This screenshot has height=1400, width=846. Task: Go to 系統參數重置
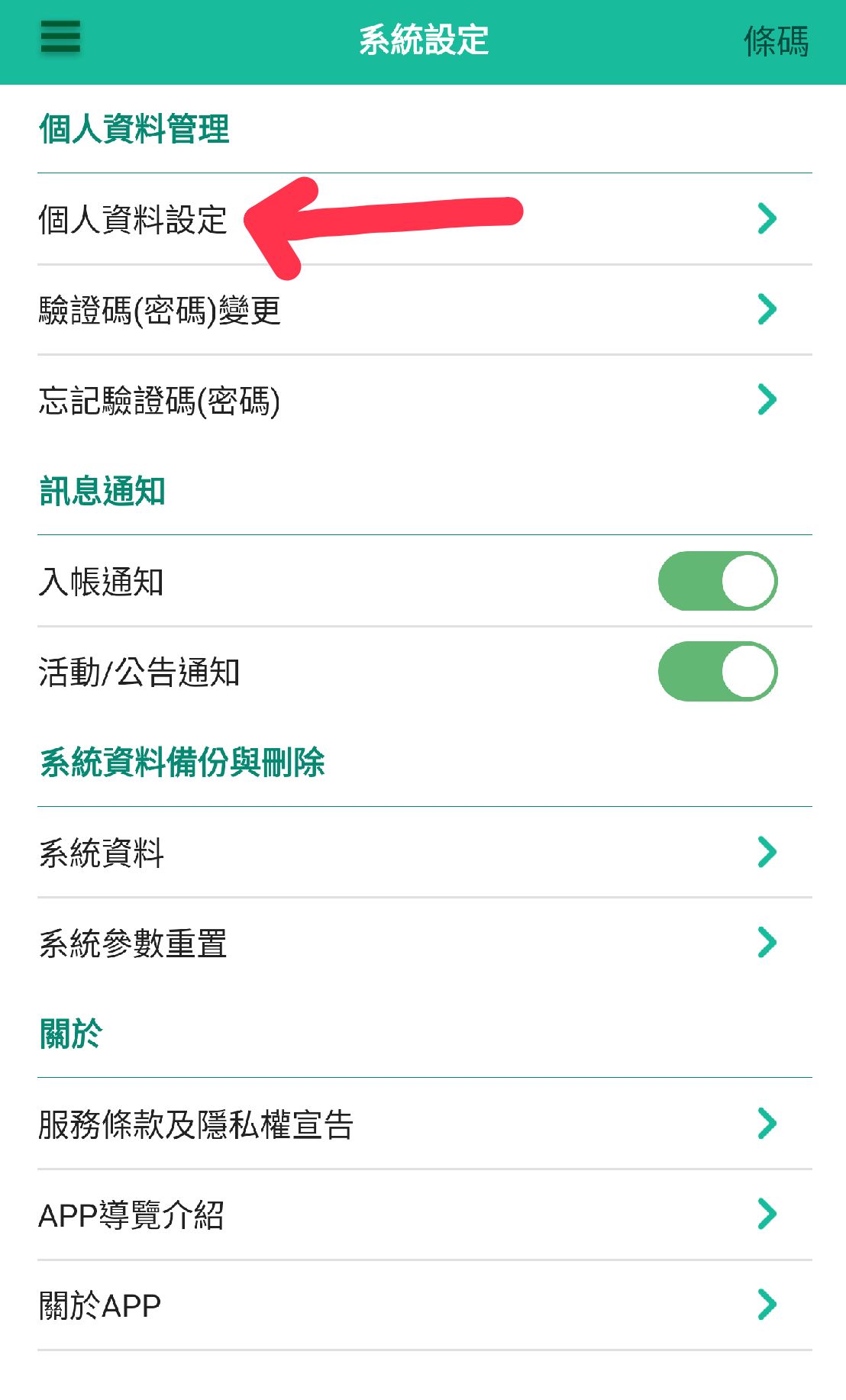point(424,943)
